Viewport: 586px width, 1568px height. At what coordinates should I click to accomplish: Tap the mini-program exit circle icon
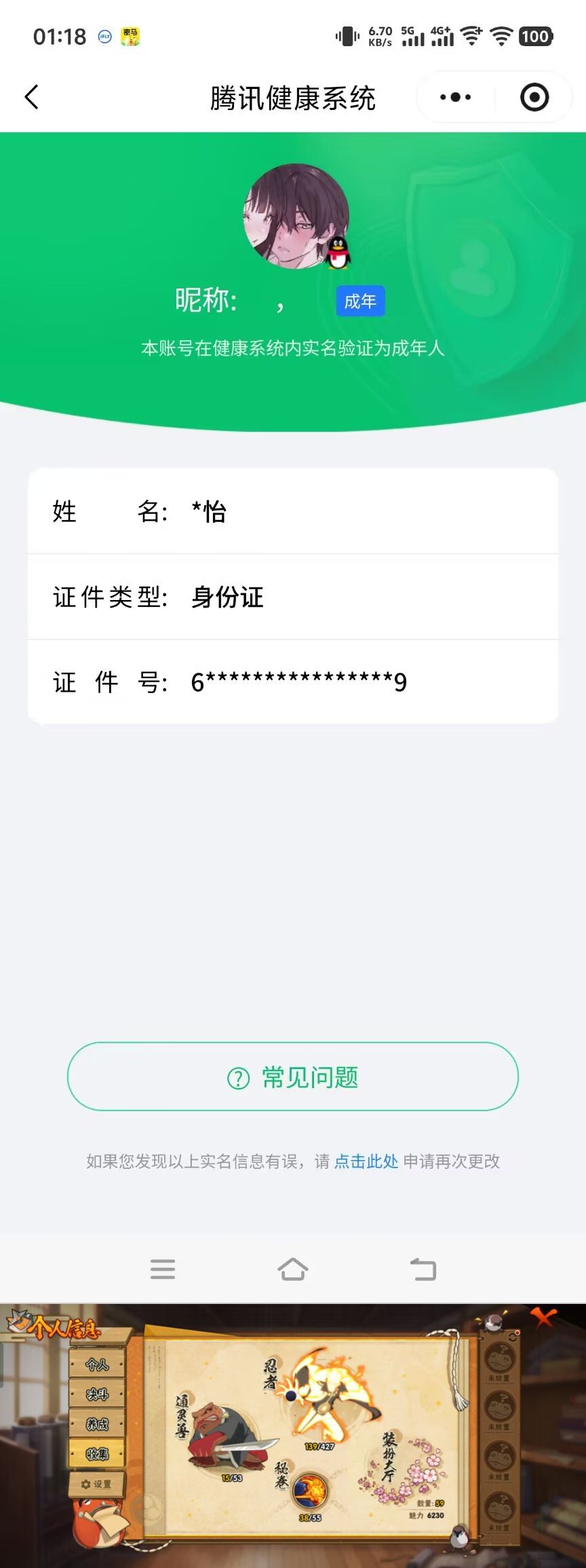[x=534, y=97]
